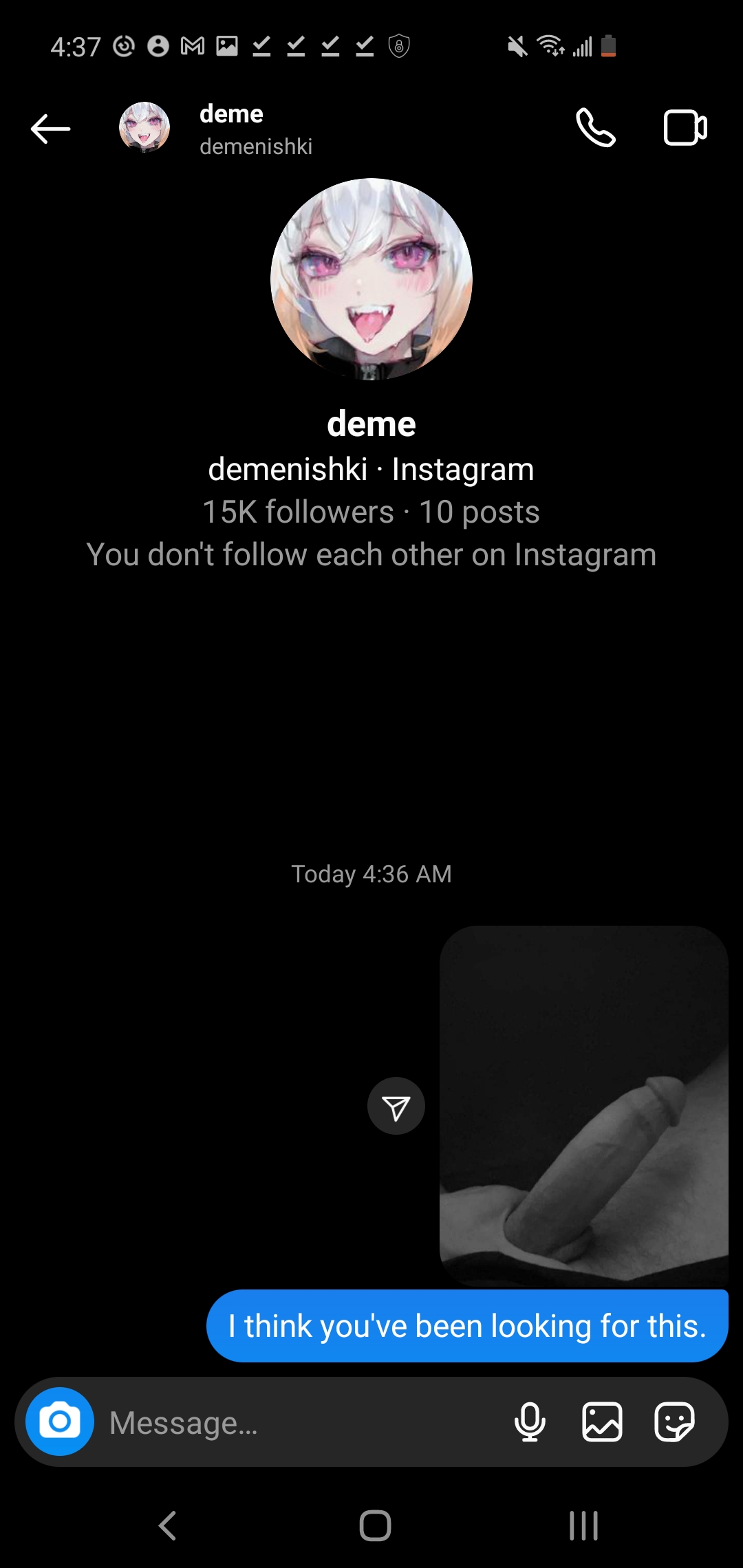Image resolution: width=743 pixels, height=1568 pixels.
Task: Start a video call with deme
Action: click(x=685, y=128)
